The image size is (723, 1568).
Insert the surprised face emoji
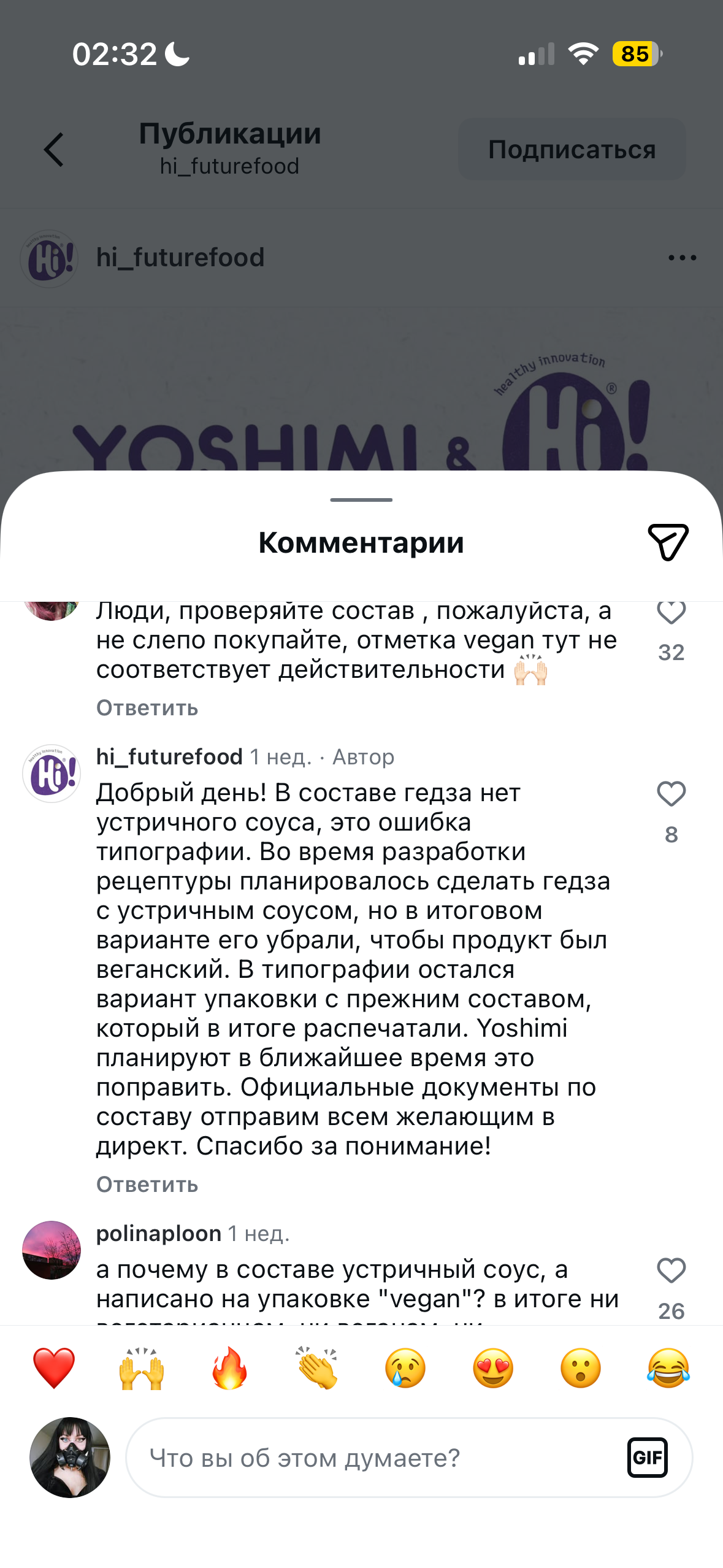(581, 1368)
